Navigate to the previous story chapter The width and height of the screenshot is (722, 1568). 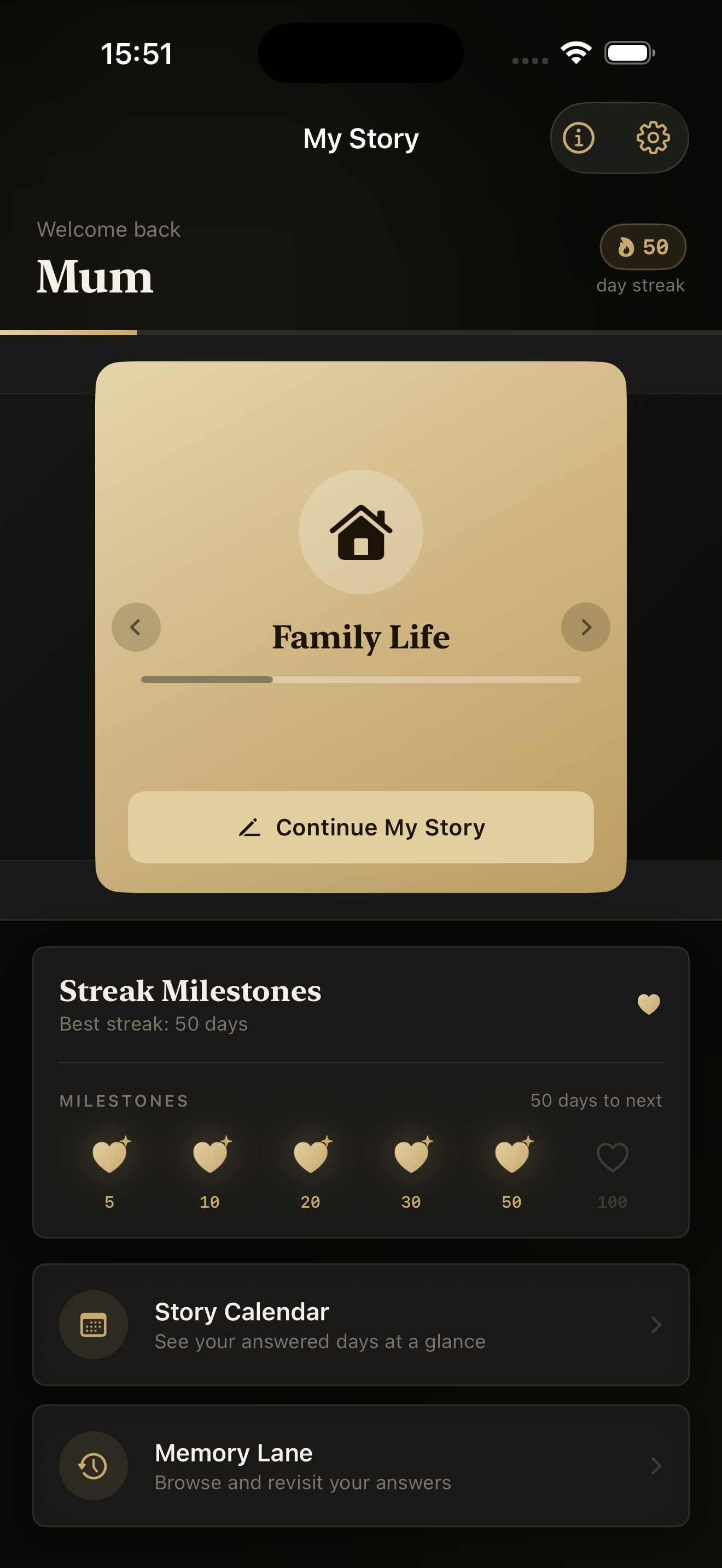pos(136,627)
